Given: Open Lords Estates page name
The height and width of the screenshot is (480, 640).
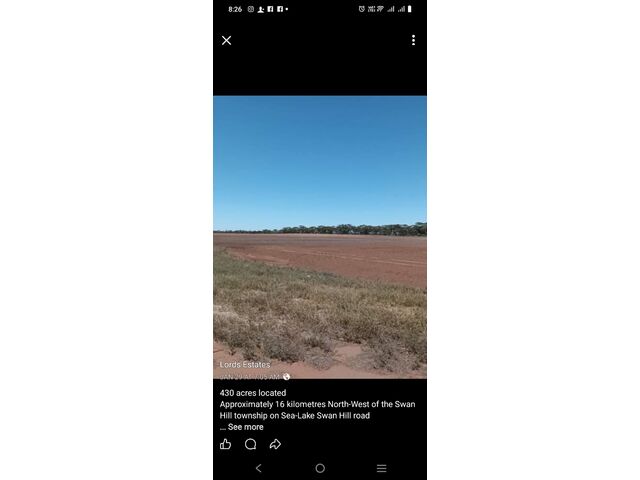Looking at the screenshot, I should 245,365.
